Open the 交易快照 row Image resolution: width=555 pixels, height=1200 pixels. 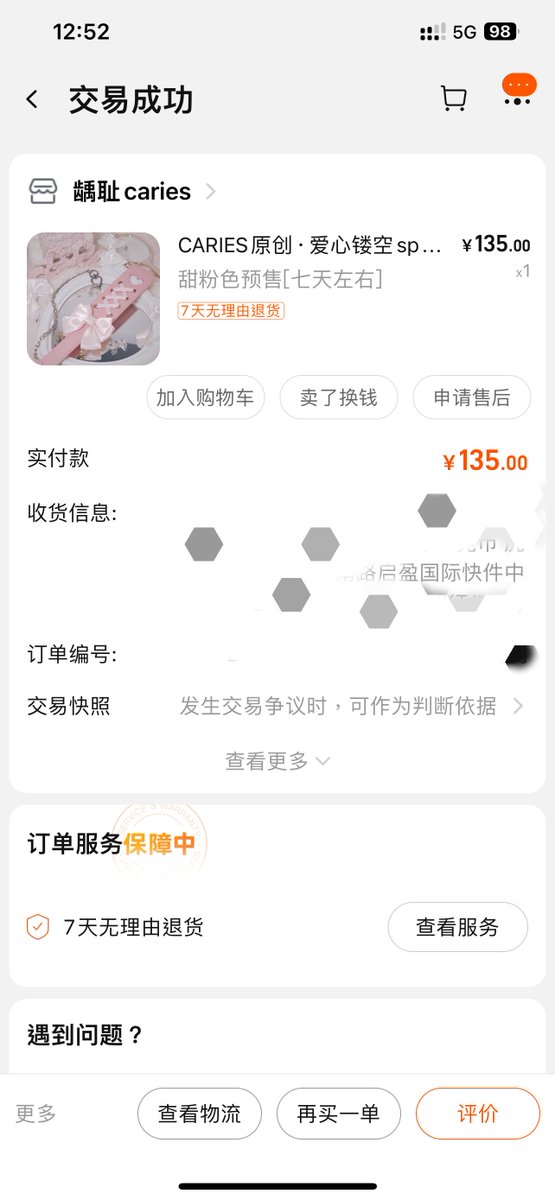277,706
